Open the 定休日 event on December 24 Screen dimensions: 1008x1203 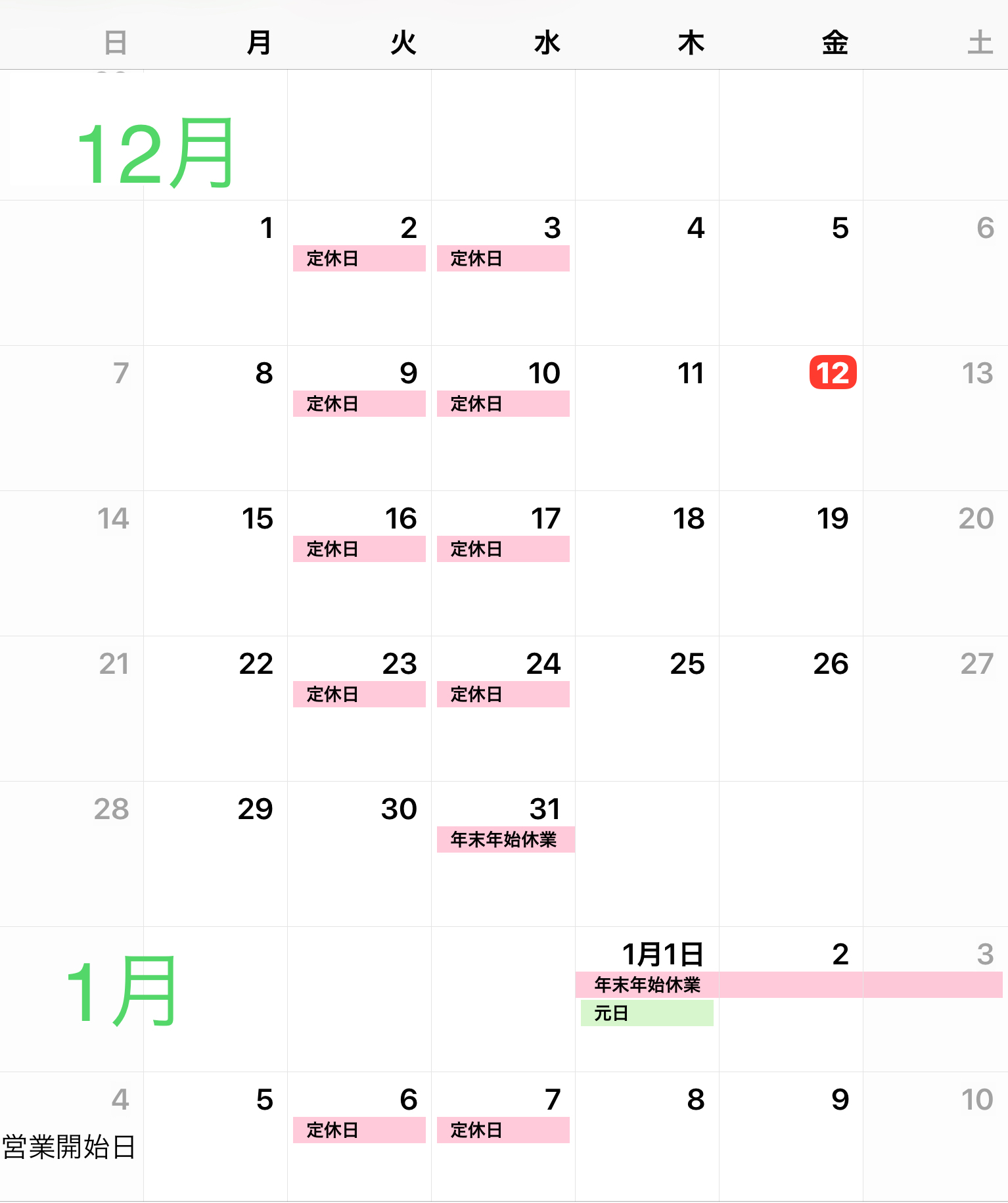503,694
